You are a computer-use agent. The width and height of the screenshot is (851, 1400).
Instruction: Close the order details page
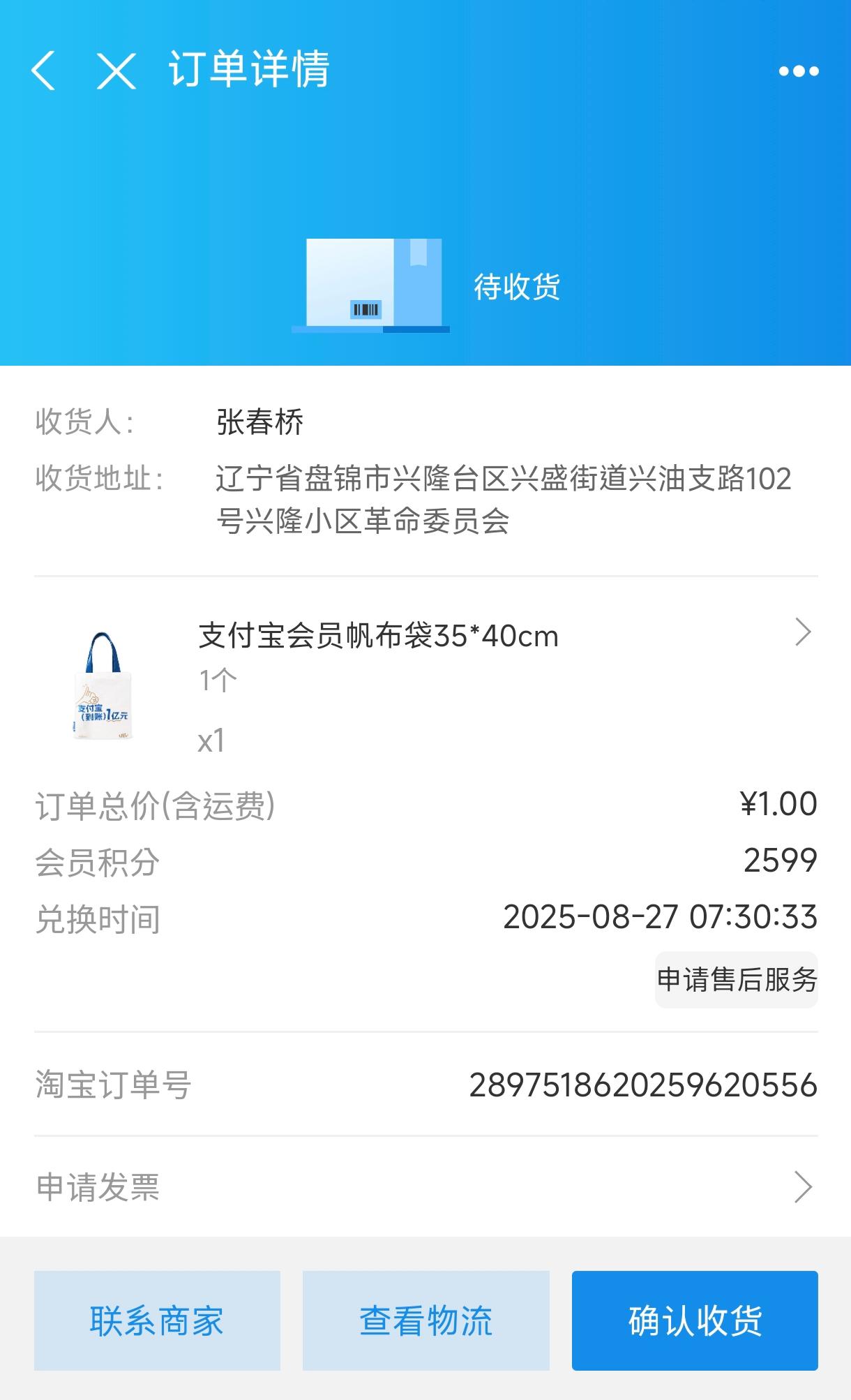[x=116, y=70]
